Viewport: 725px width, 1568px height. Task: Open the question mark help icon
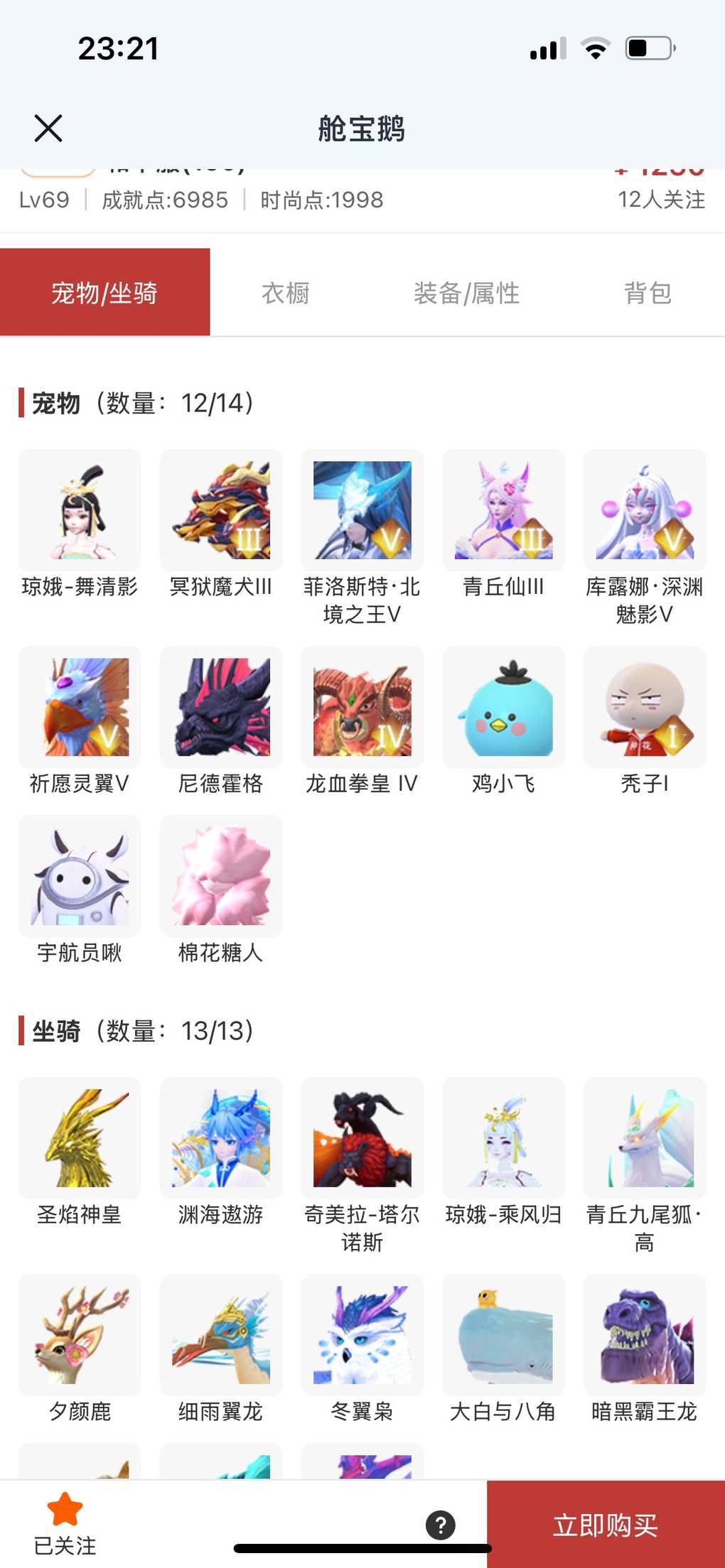(x=441, y=1525)
